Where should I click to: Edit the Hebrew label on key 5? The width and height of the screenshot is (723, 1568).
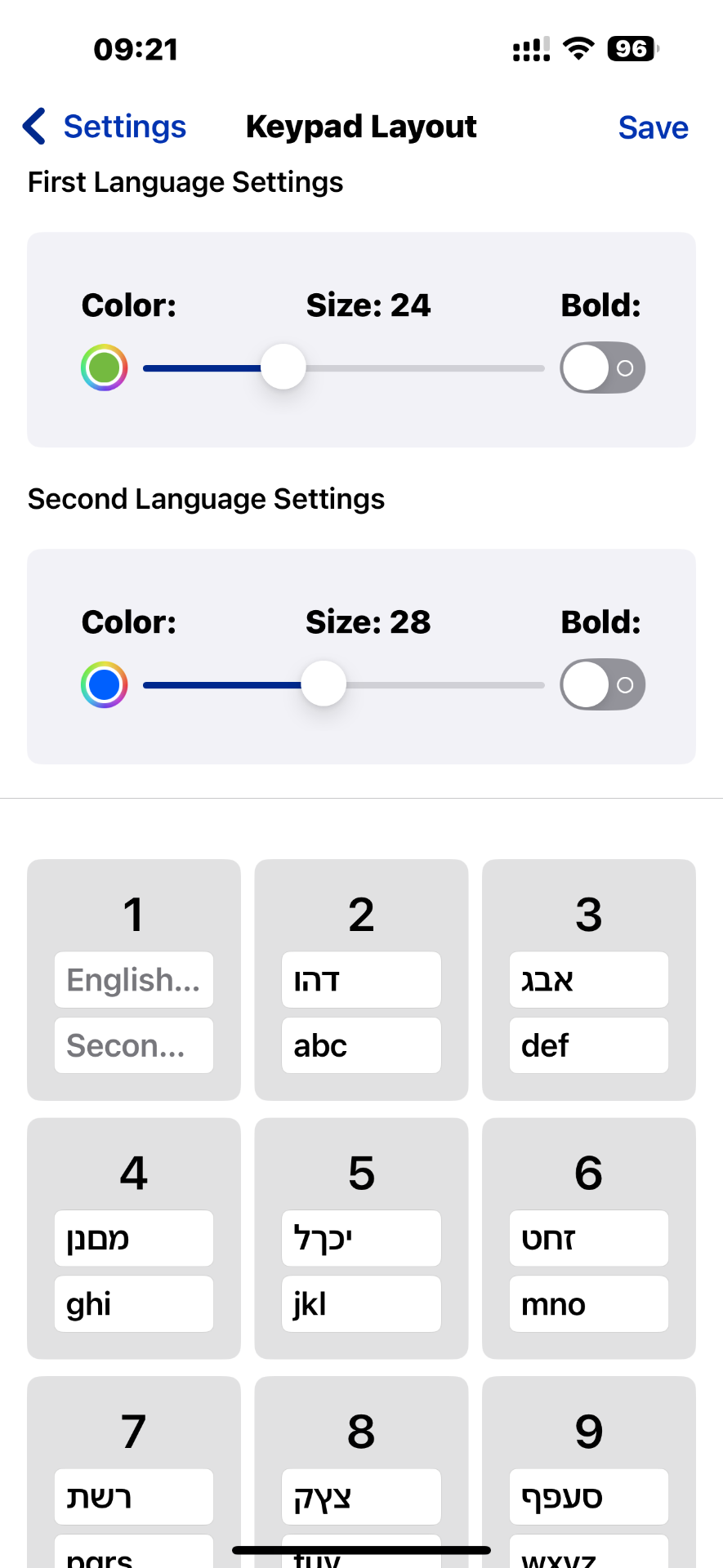click(x=361, y=1237)
